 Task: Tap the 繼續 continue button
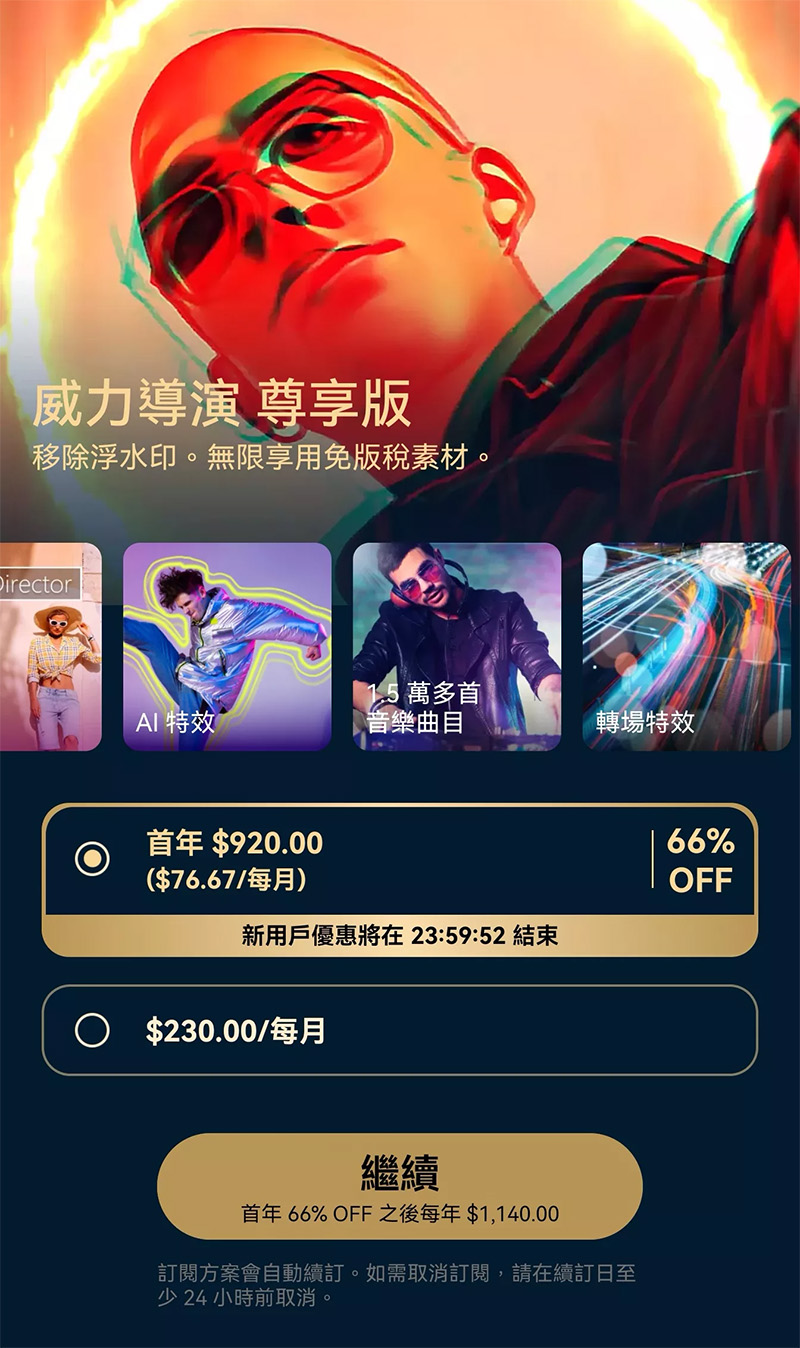pos(399,1186)
